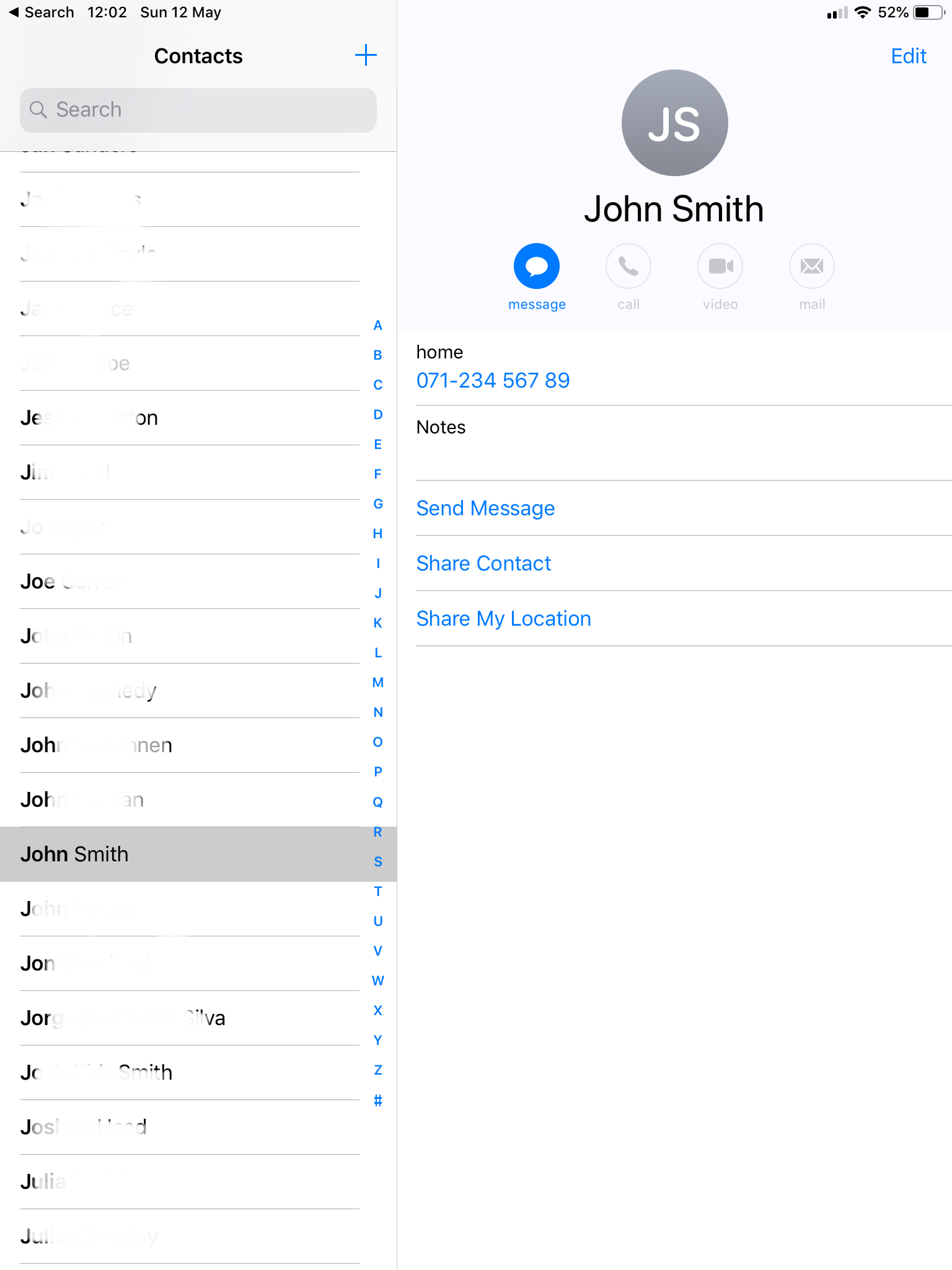Tap the Send Message row
This screenshot has width=952, height=1270.
(485, 508)
